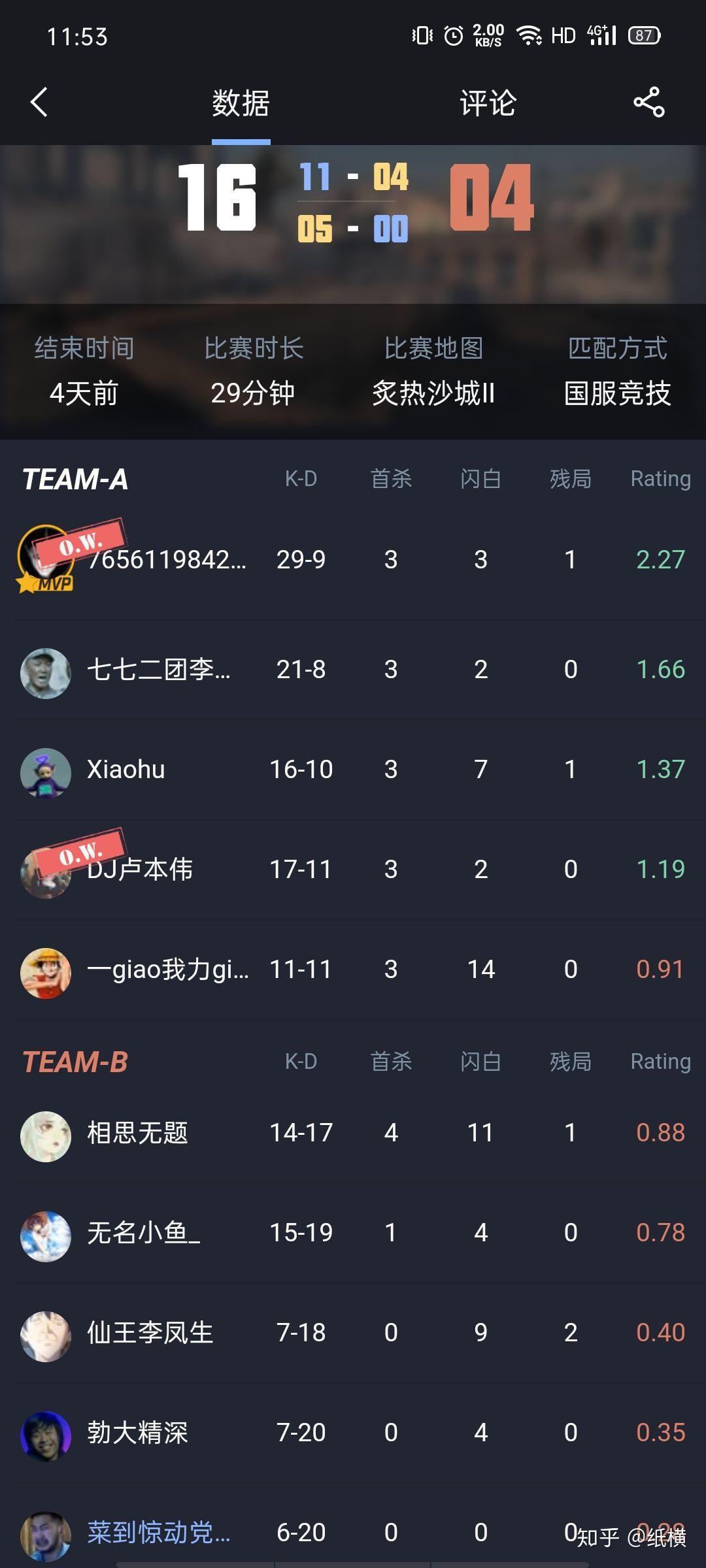Screen dimensions: 706x1568
Task: Open DJ卢本伟 player row
Action: point(141,870)
